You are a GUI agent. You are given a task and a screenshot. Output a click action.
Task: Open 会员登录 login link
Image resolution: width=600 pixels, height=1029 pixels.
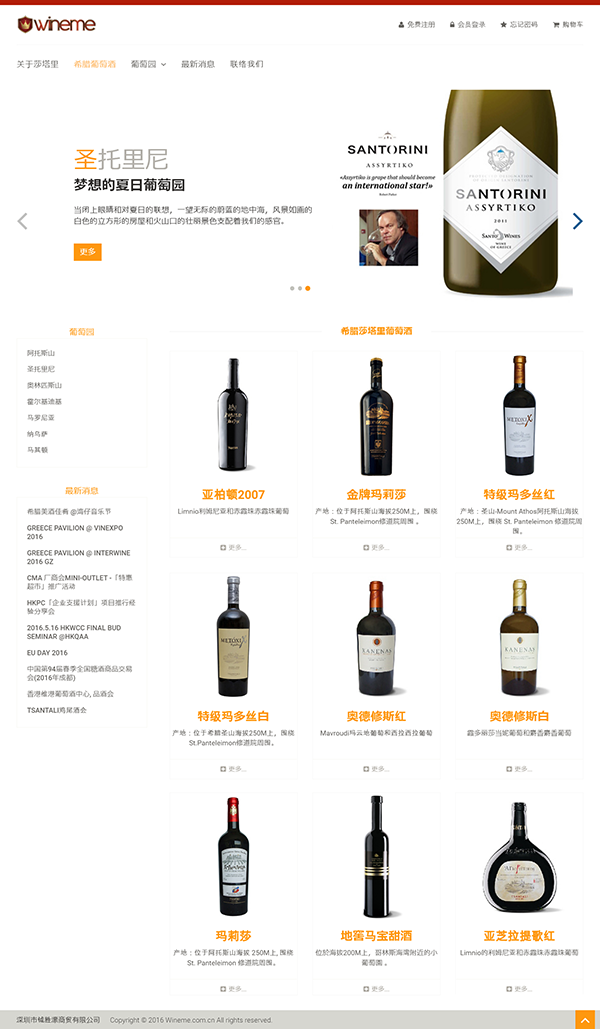[467, 24]
